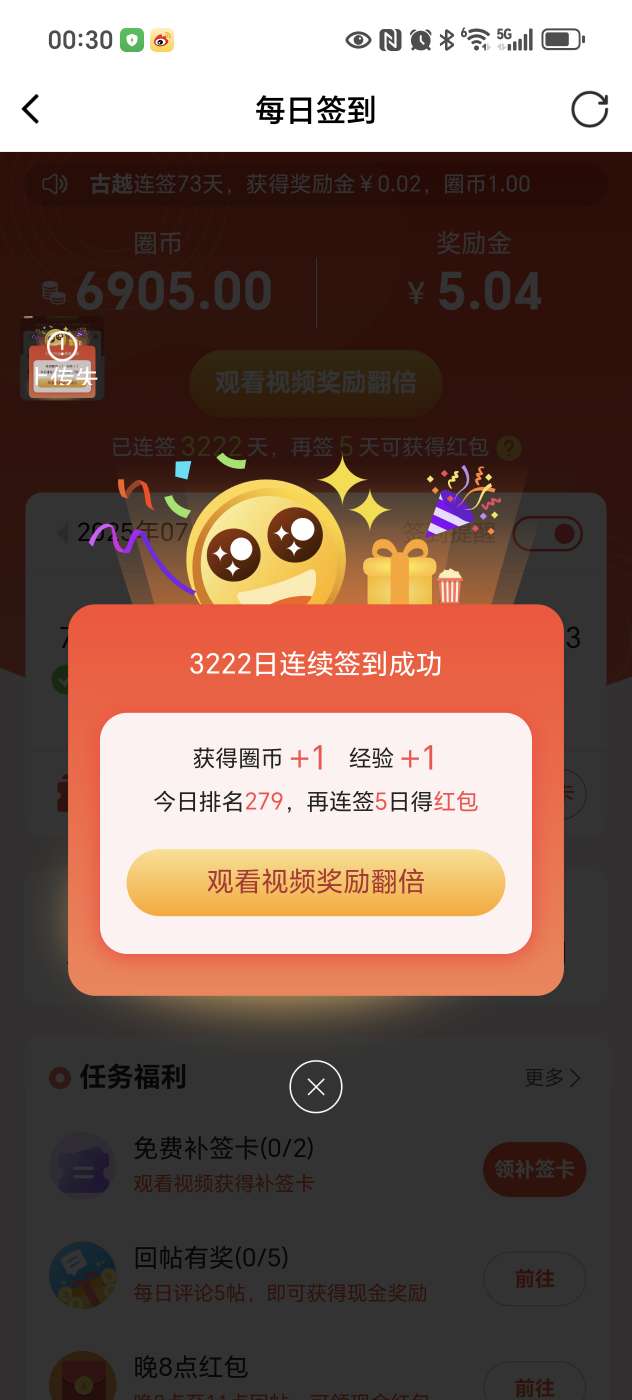This screenshot has height=1400, width=632.
Task: Tap 前往 next to 回帖有奖
Action: pyautogui.click(x=534, y=1278)
